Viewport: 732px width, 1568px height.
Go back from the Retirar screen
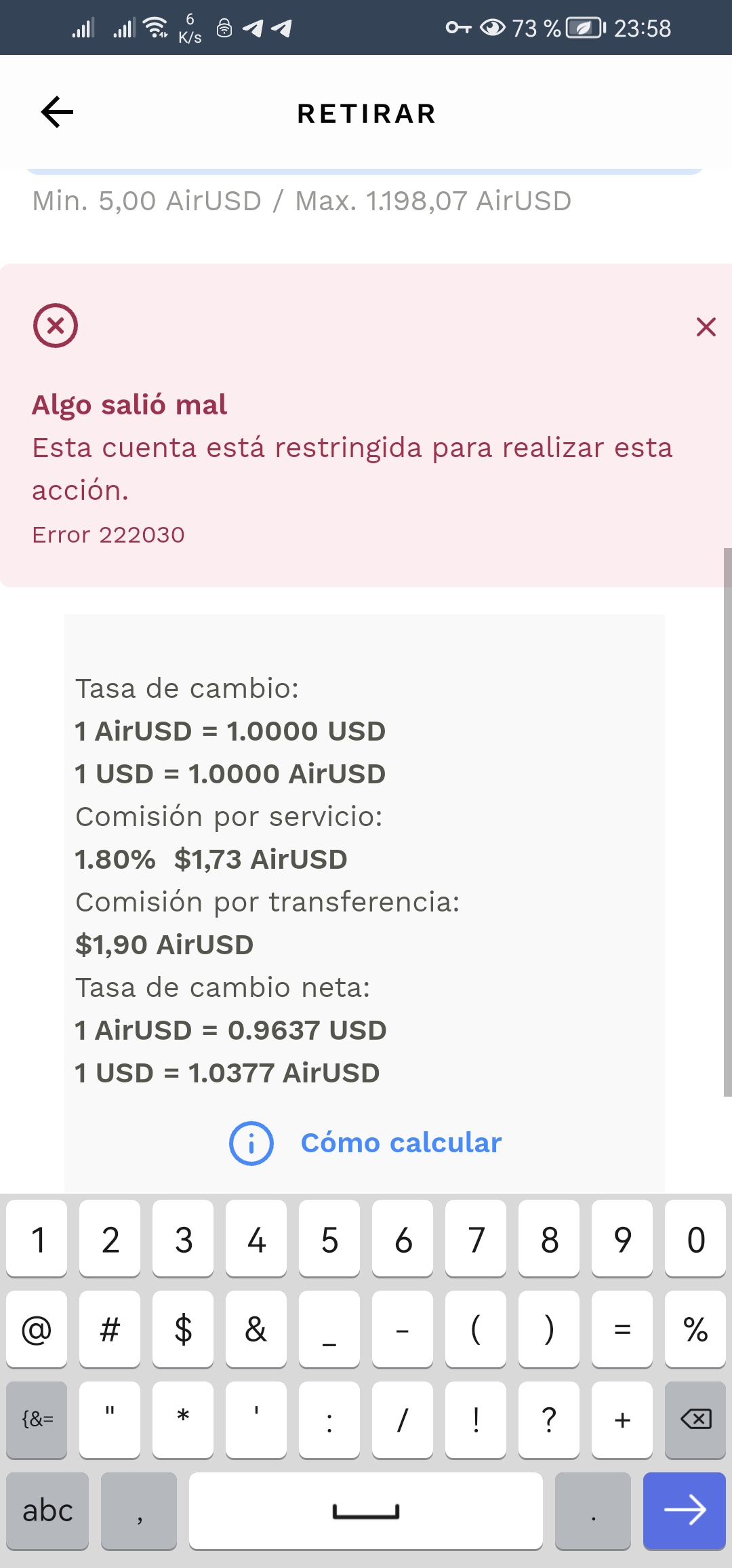[x=57, y=112]
